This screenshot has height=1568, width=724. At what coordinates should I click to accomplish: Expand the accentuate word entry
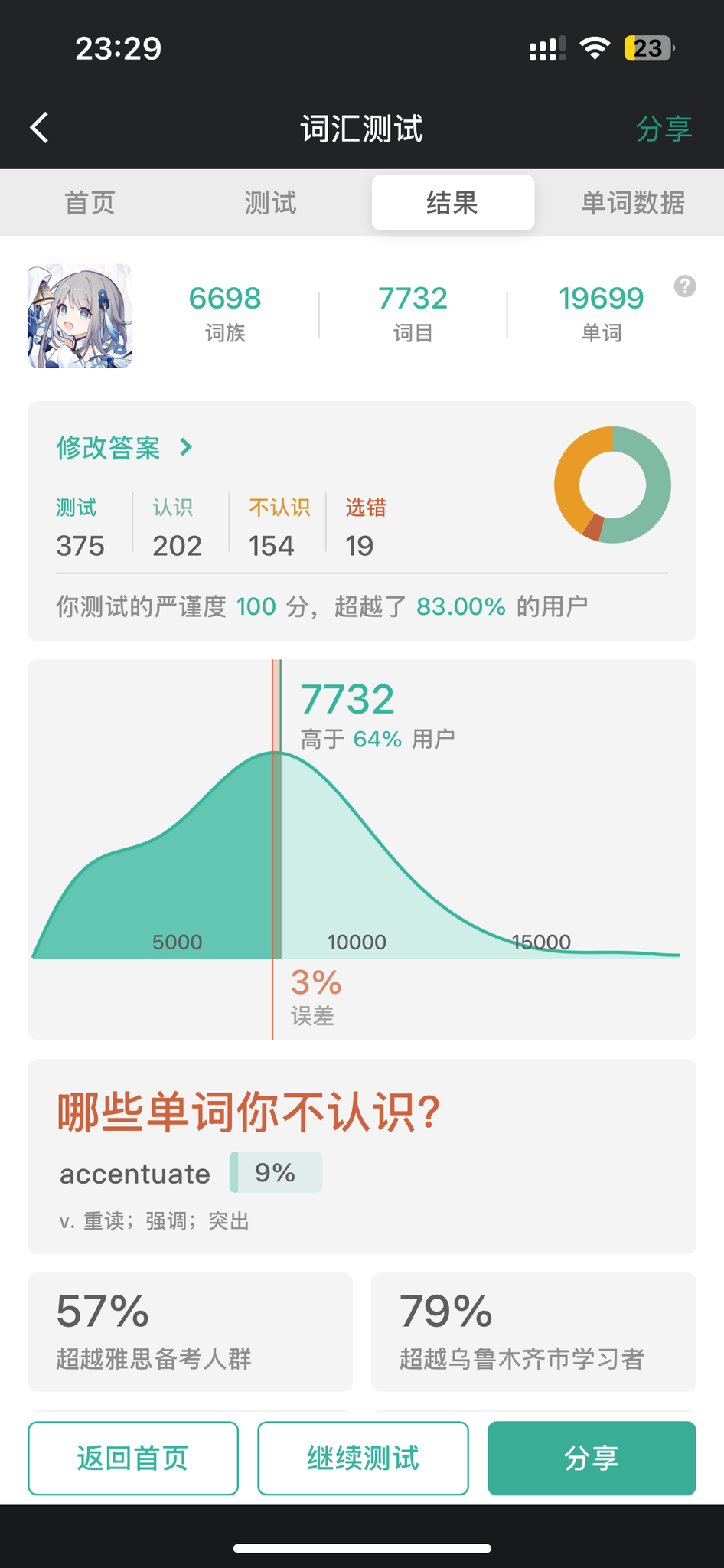134,1173
